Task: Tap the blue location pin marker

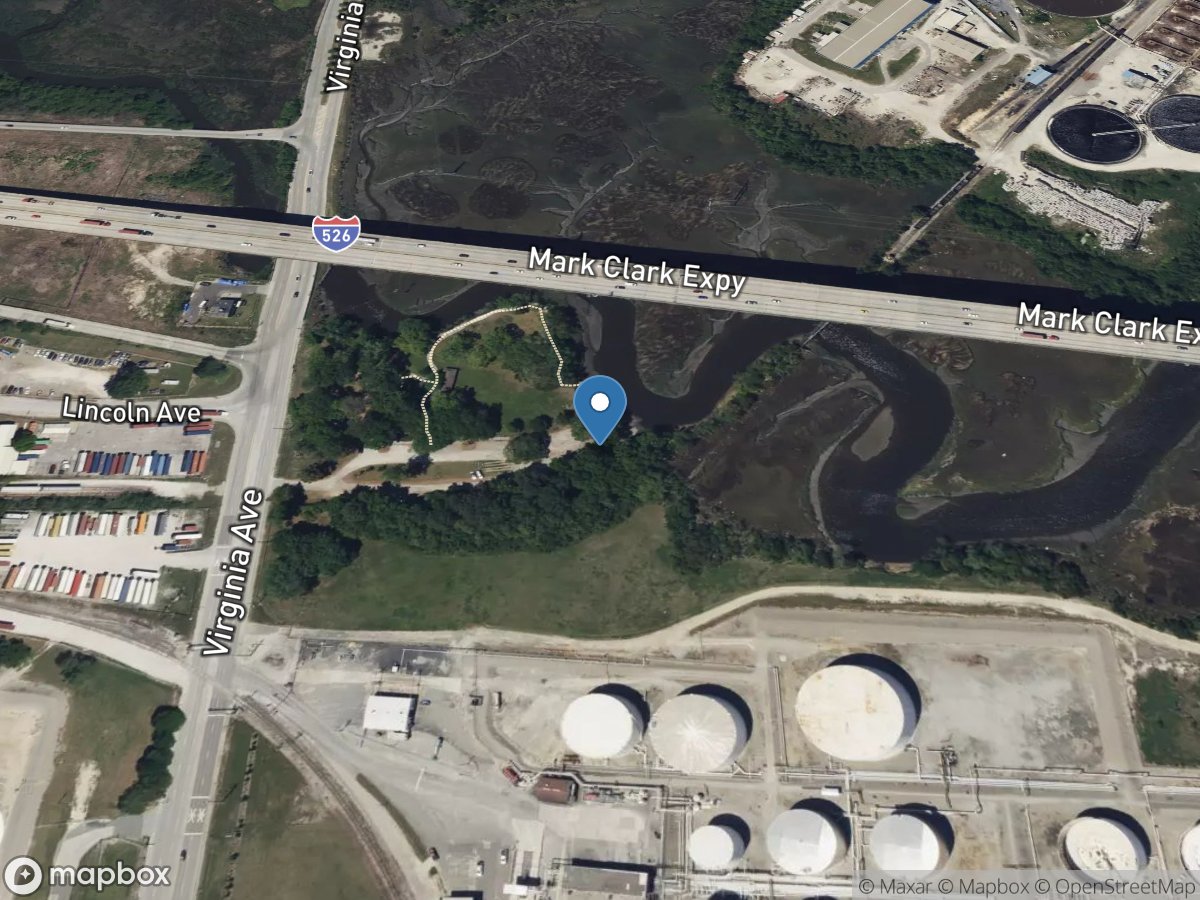Action: point(600,406)
